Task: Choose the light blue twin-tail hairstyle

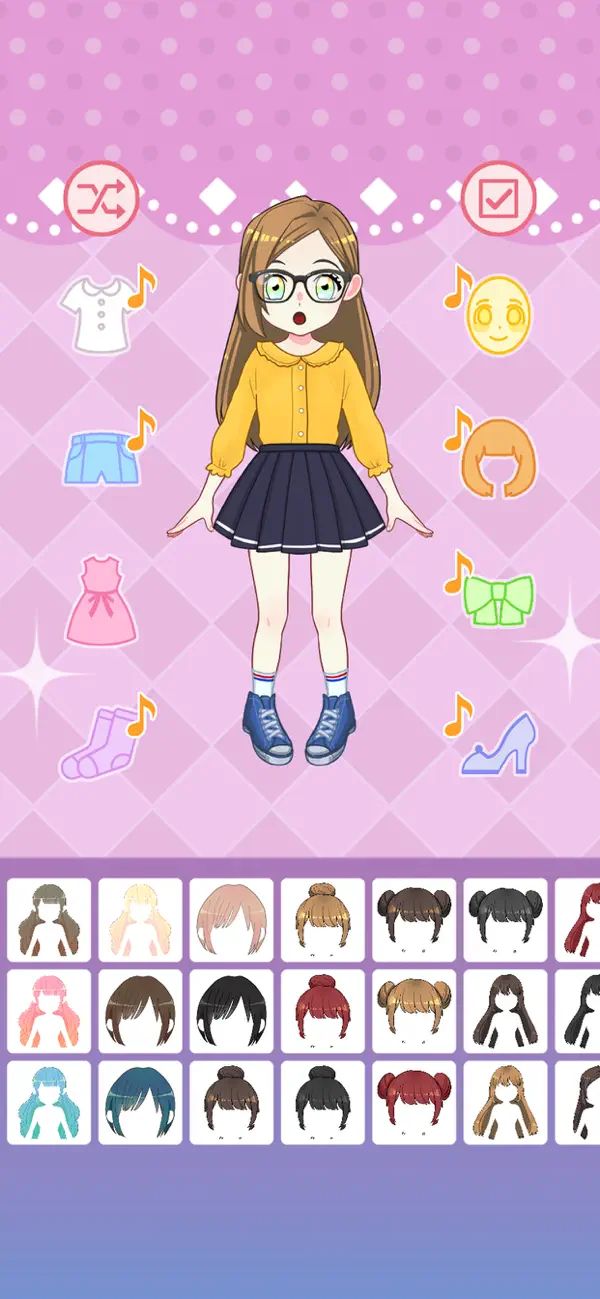Action: click(49, 1102)
